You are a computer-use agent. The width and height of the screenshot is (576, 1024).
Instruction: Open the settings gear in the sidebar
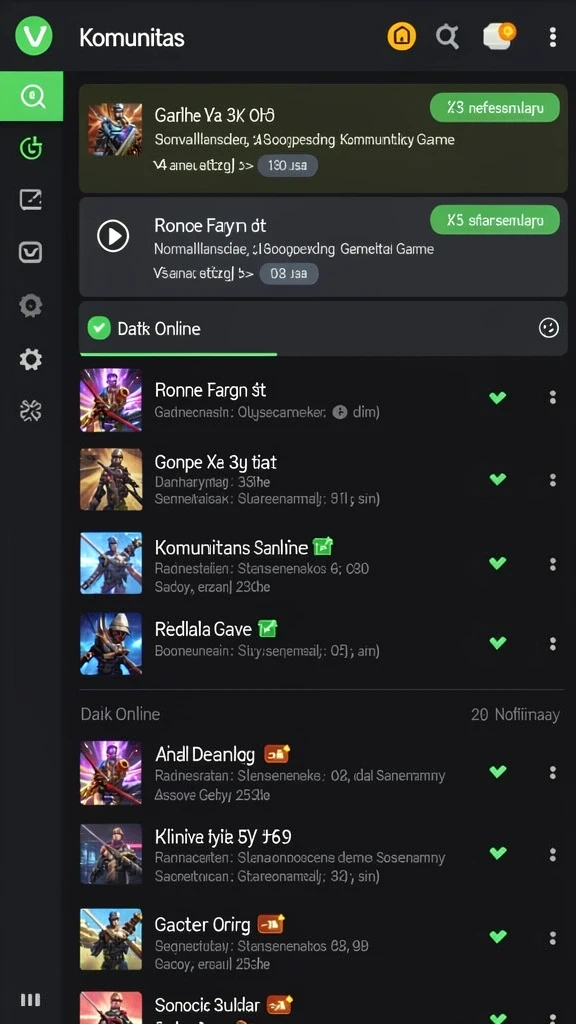[31, 359]
